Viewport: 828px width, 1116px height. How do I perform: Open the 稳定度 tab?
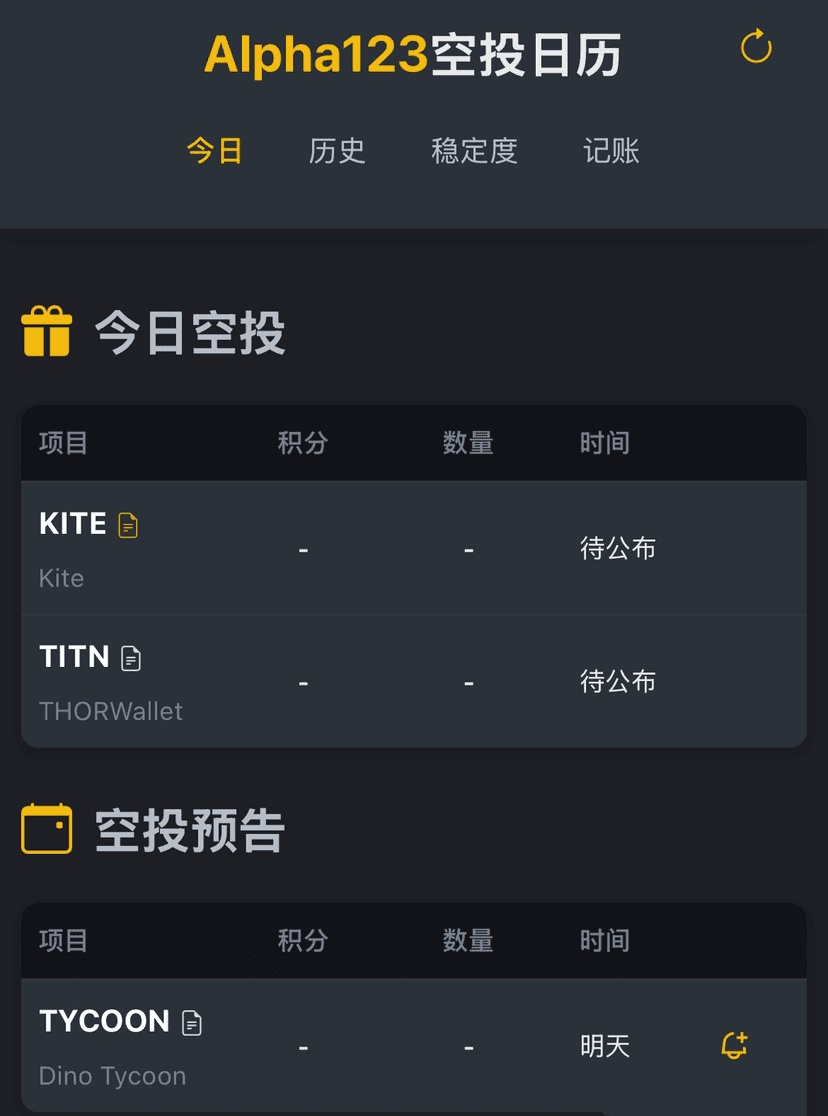[474, 151]
